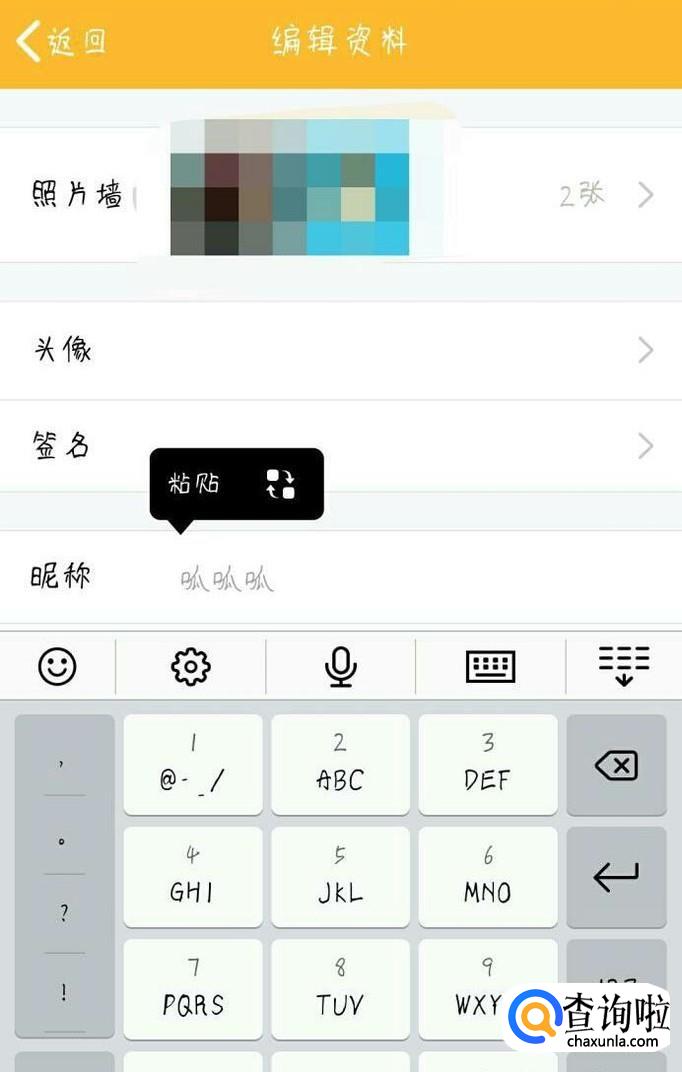682x1072 pixels.
Task: Open the emoji smiley panel
Action: point(57,667)
